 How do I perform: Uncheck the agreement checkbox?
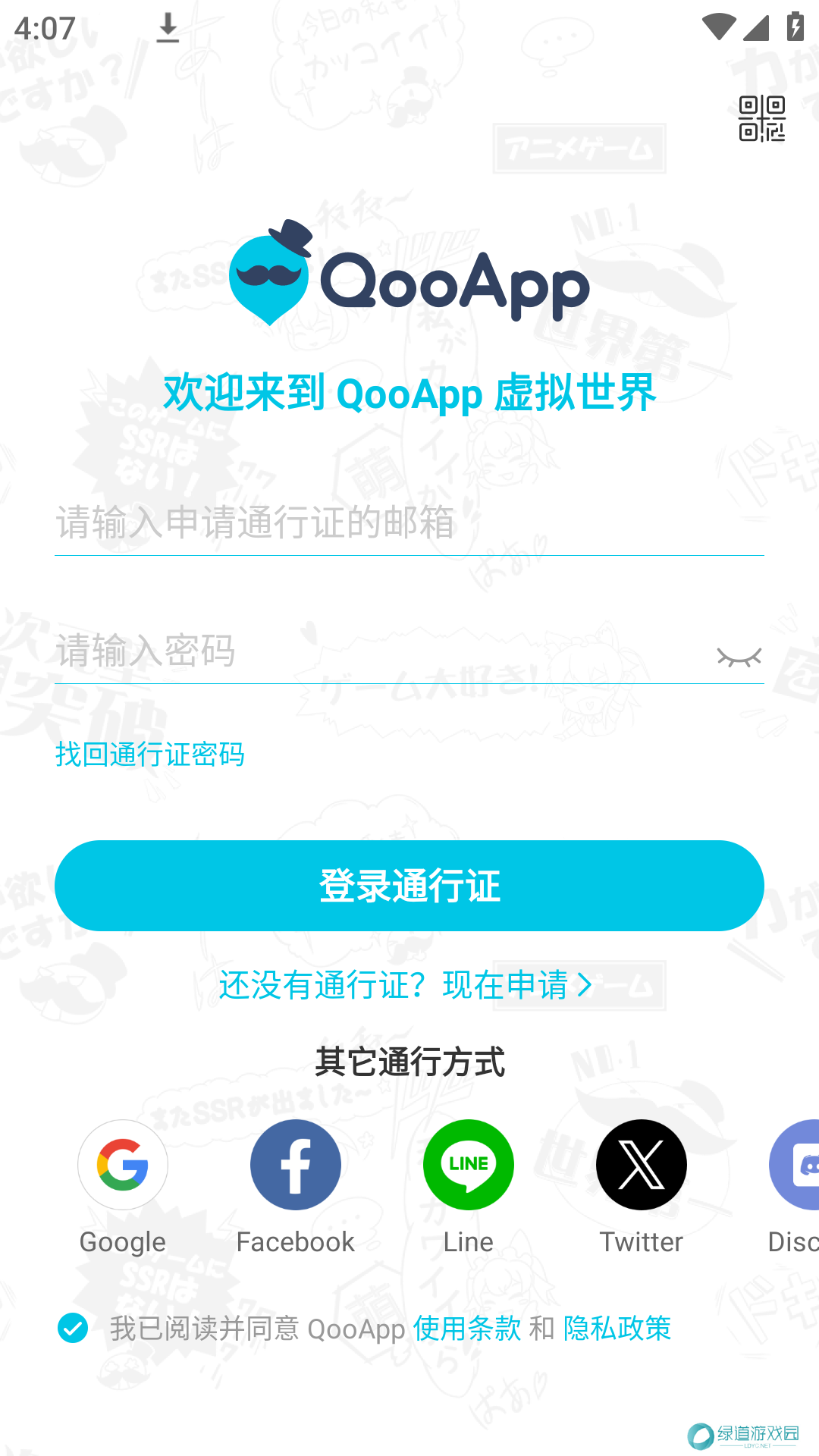pos(73,1328)
